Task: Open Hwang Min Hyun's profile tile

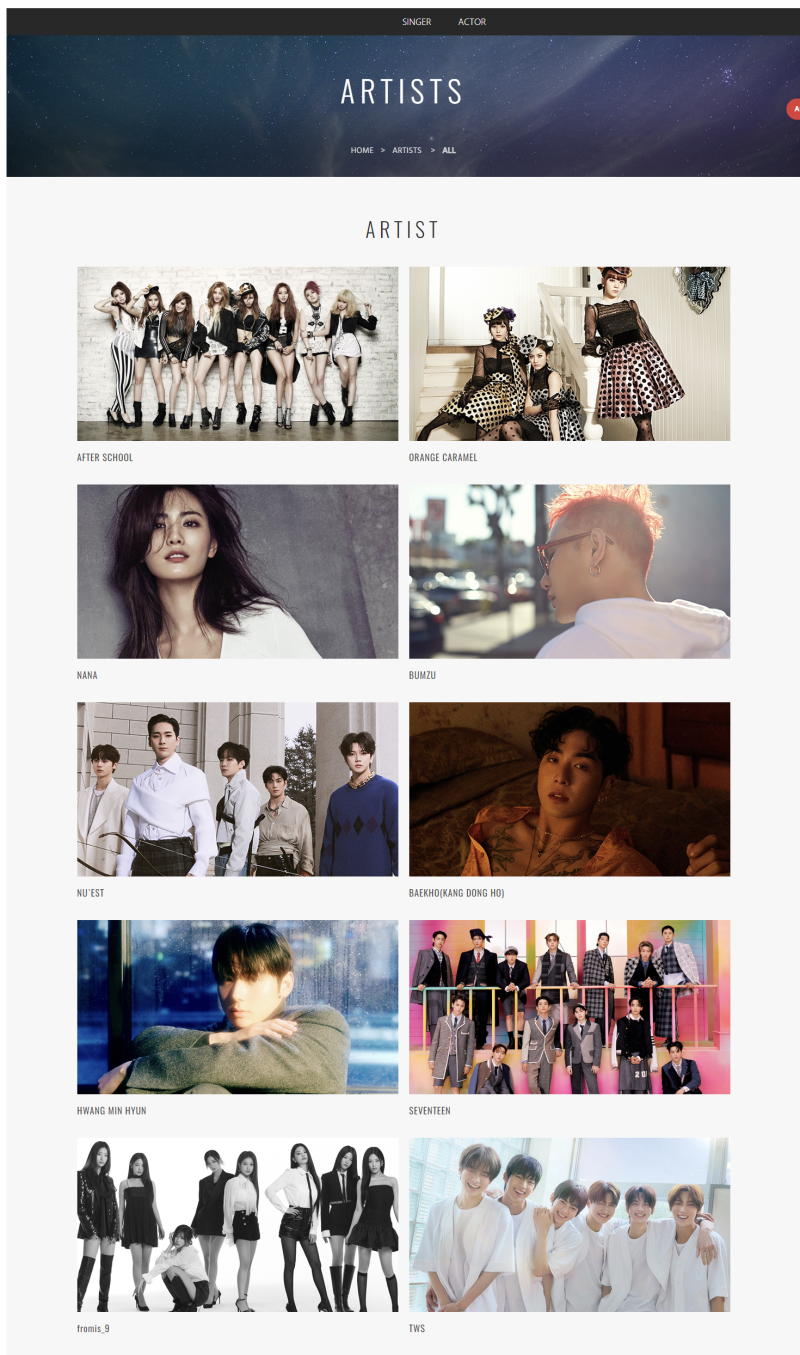Action: [237, 1007]
